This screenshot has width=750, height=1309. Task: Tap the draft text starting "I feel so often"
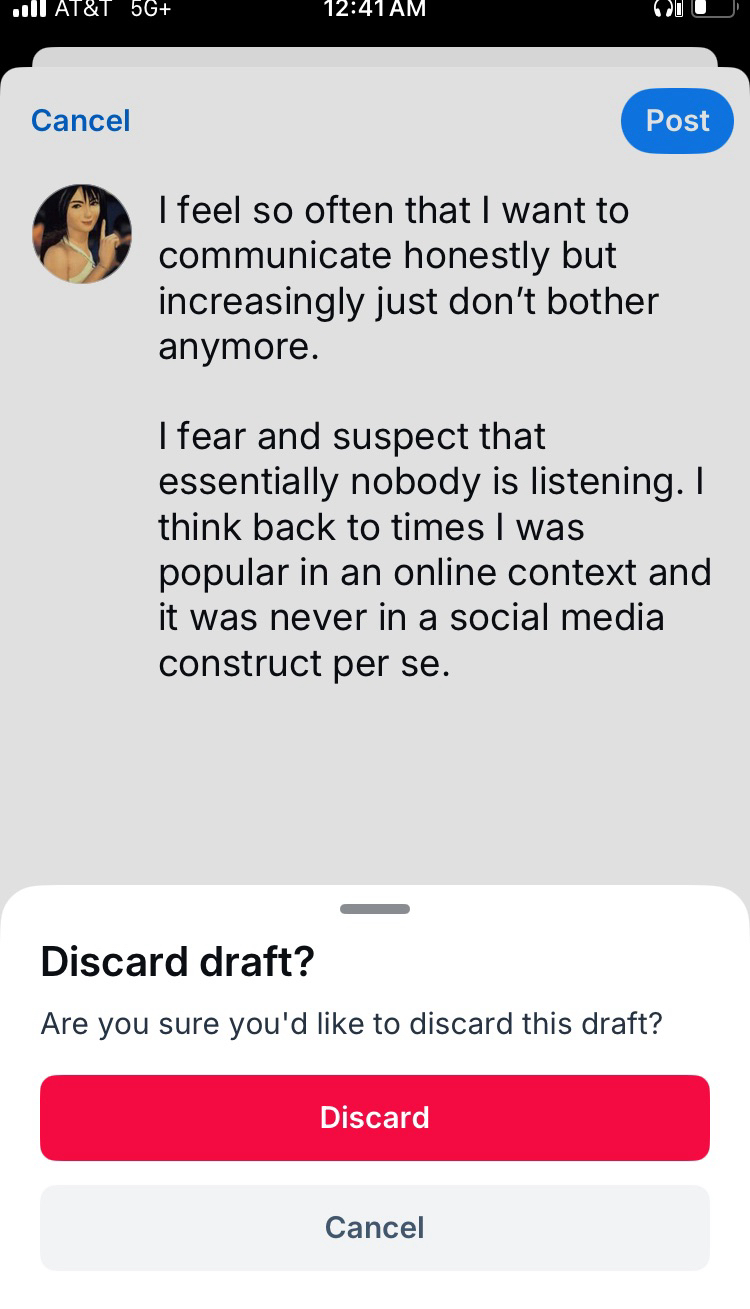pos(408,278)
